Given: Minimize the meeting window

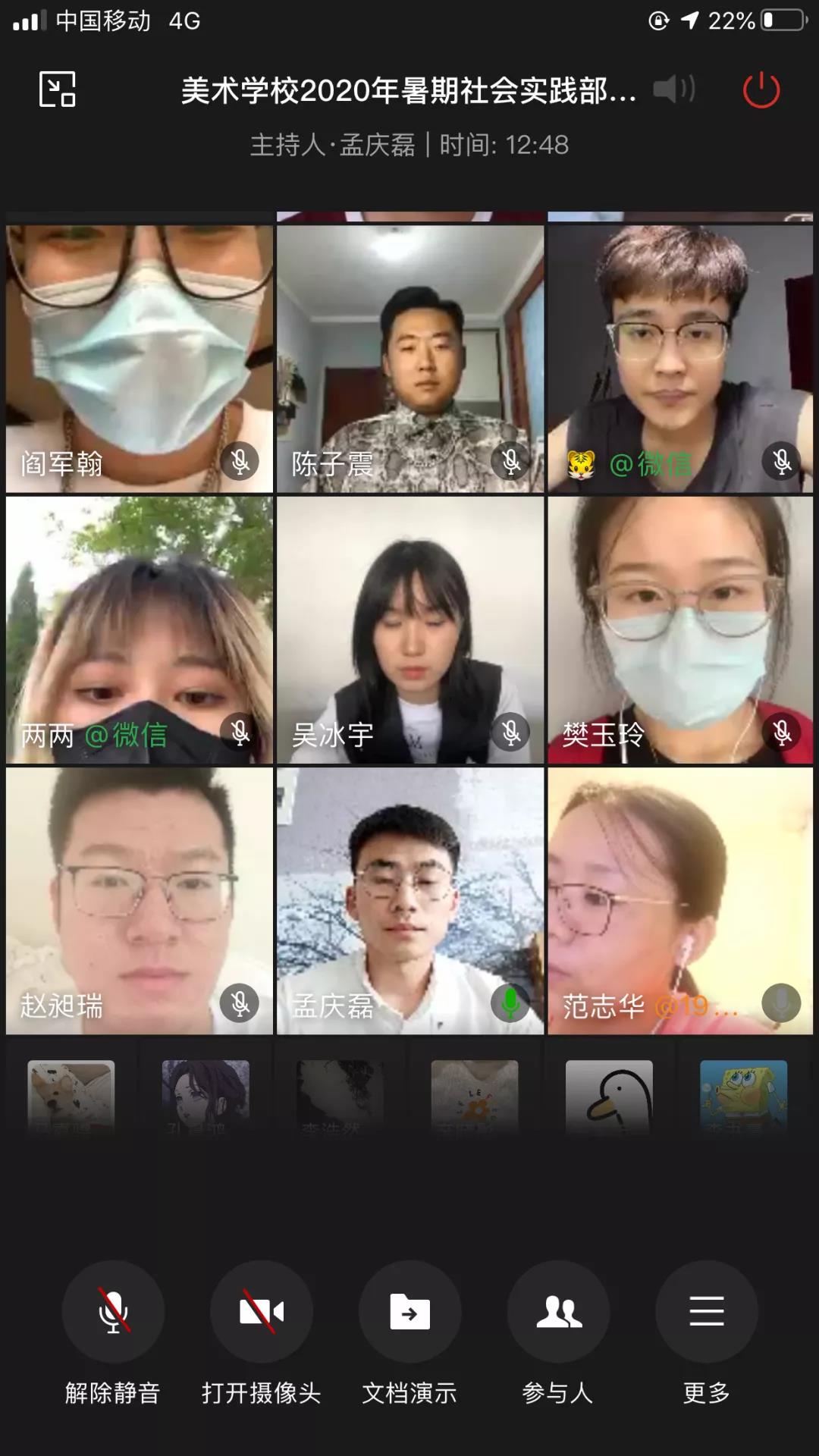Looking at the screenshot, I should pos(58,89).
